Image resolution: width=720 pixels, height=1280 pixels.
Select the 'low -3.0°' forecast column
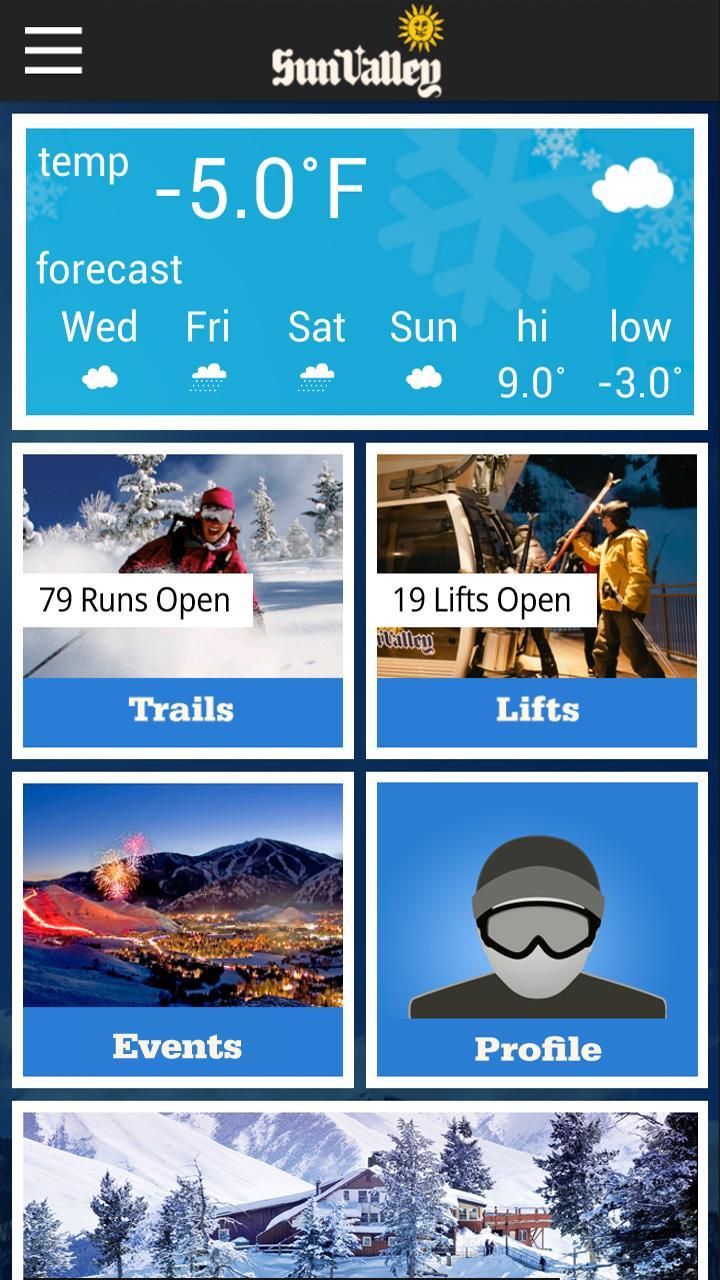(641, 350)
